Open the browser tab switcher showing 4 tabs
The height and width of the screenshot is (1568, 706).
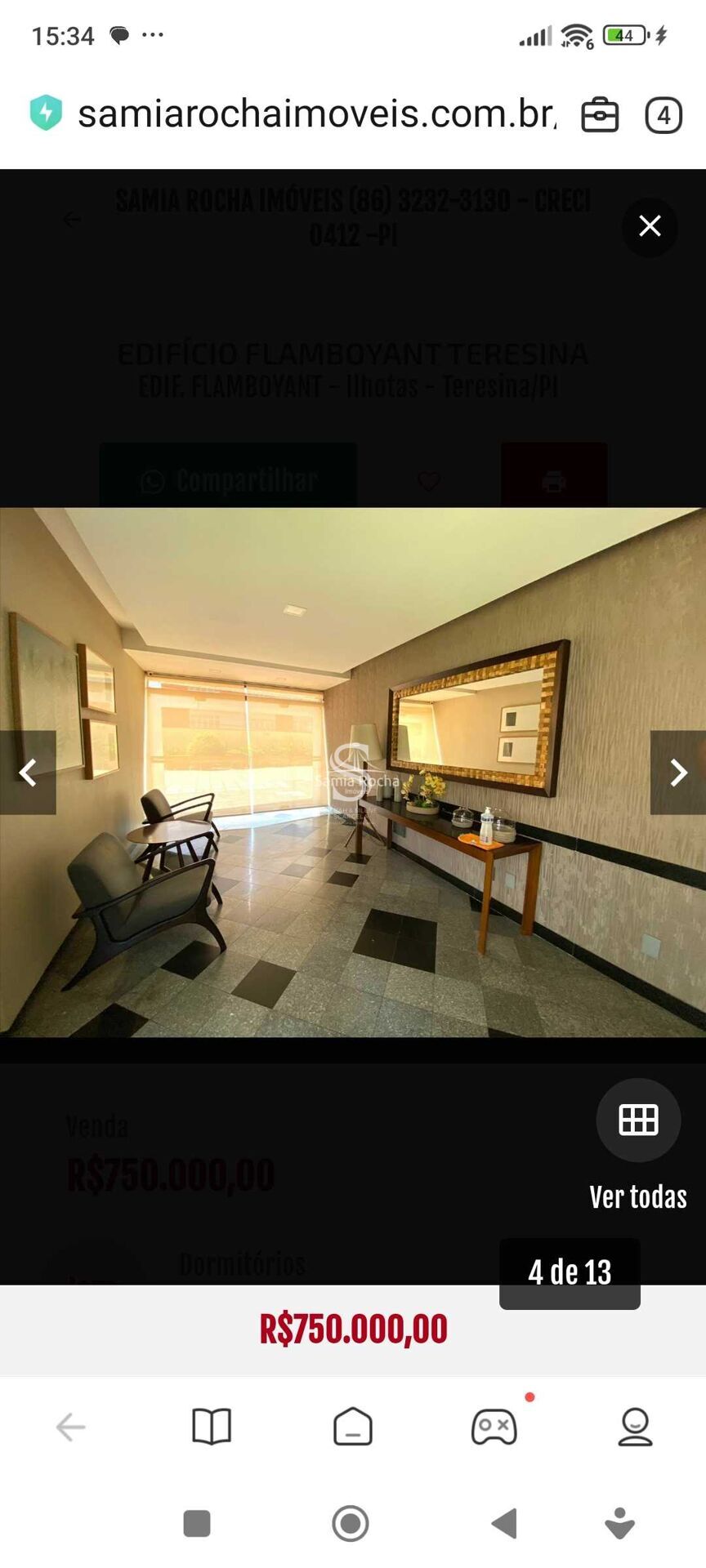[x=664, y=115]
